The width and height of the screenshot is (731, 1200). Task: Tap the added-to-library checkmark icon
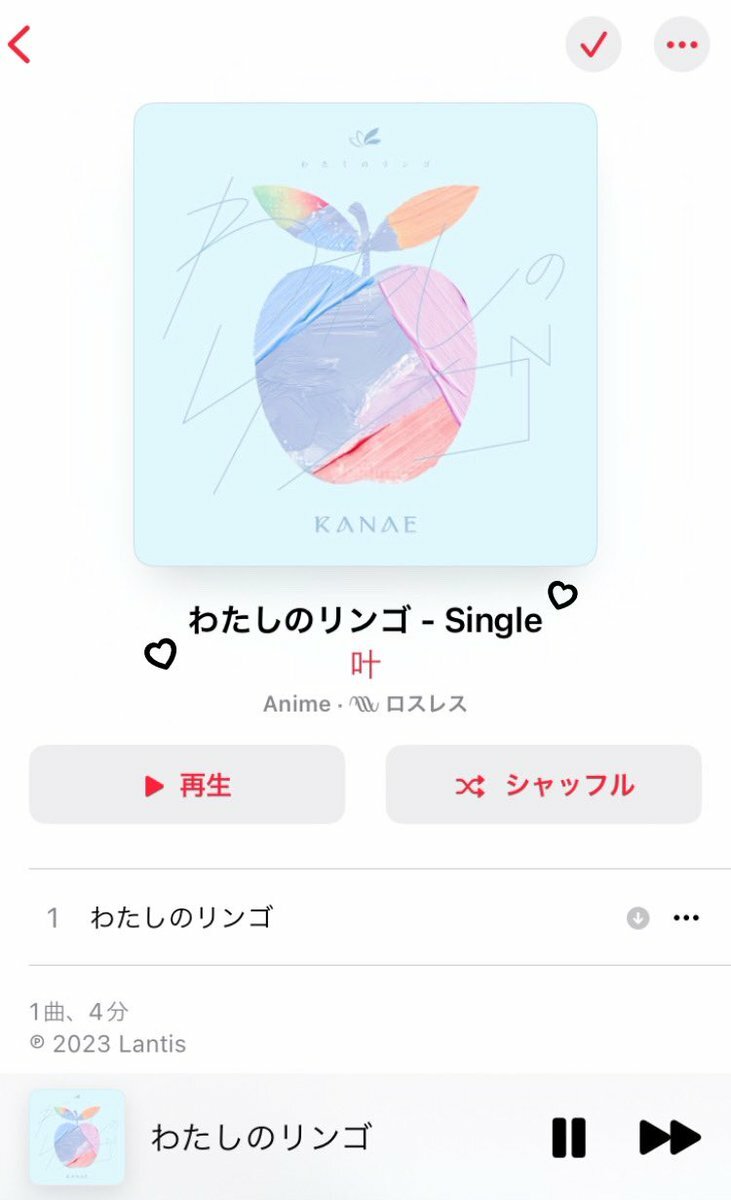pos(594,45)
